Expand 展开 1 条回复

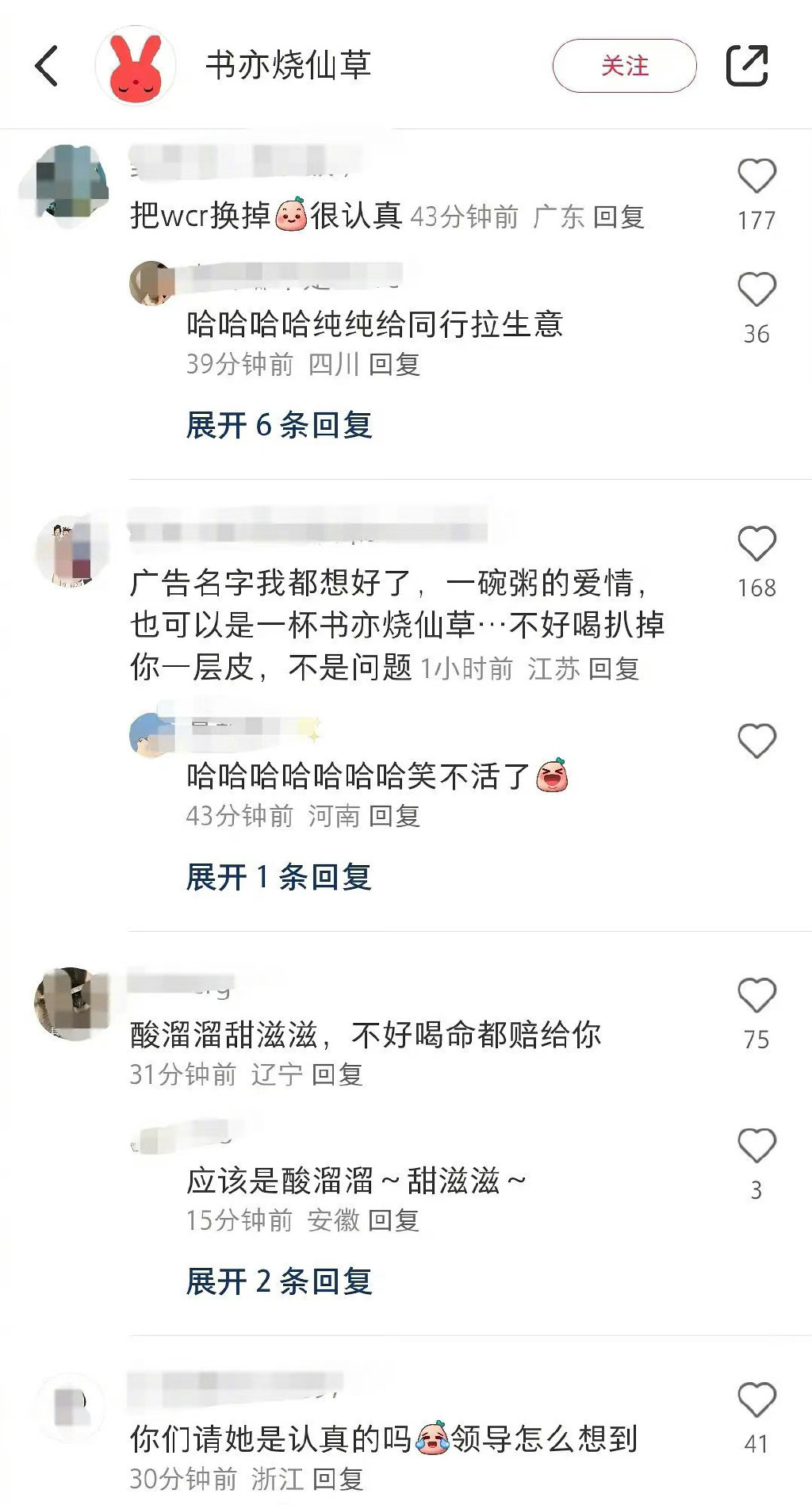(x=278, y=877)
